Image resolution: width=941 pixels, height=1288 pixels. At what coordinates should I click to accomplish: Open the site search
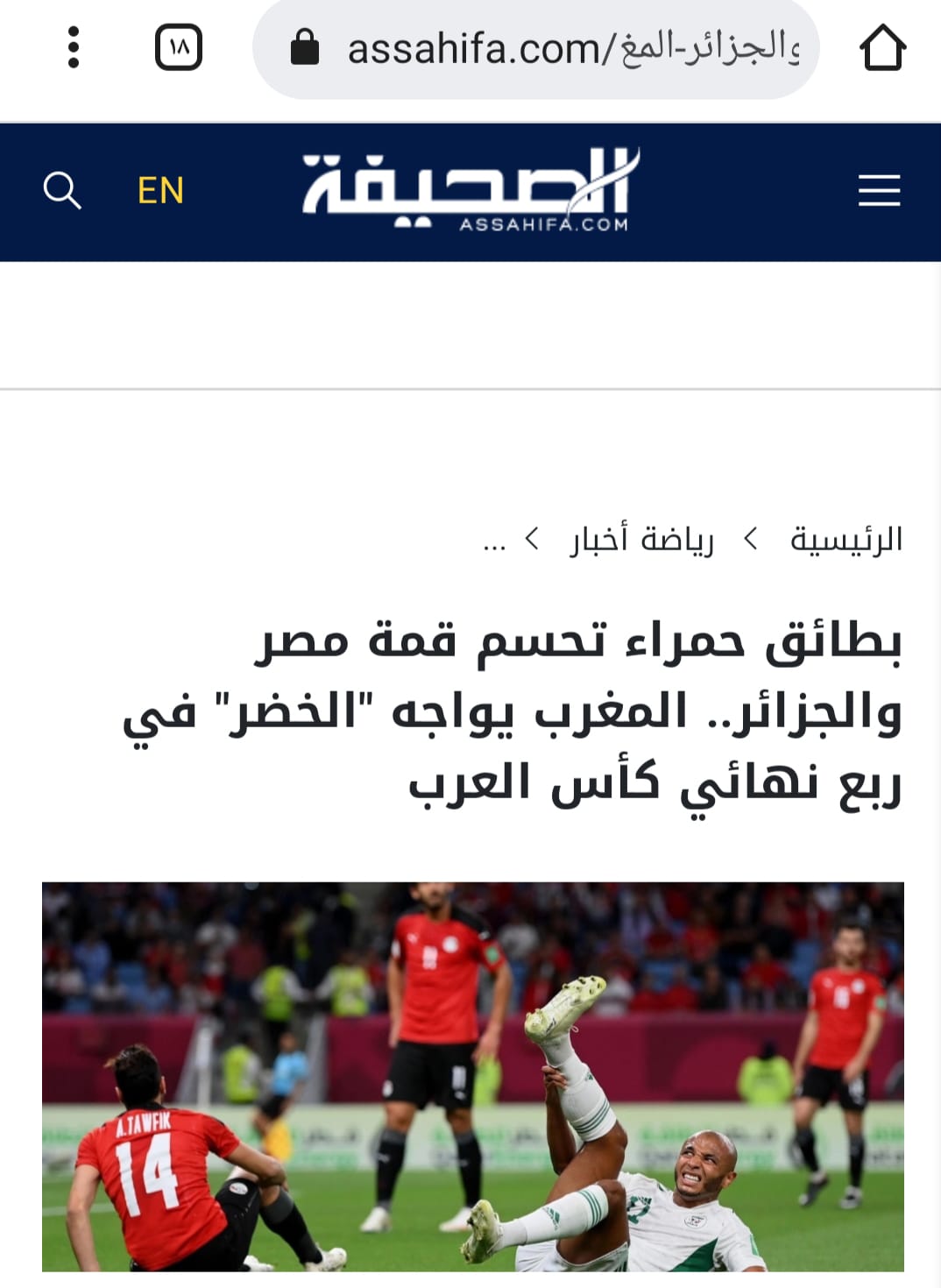coord(62,190)
